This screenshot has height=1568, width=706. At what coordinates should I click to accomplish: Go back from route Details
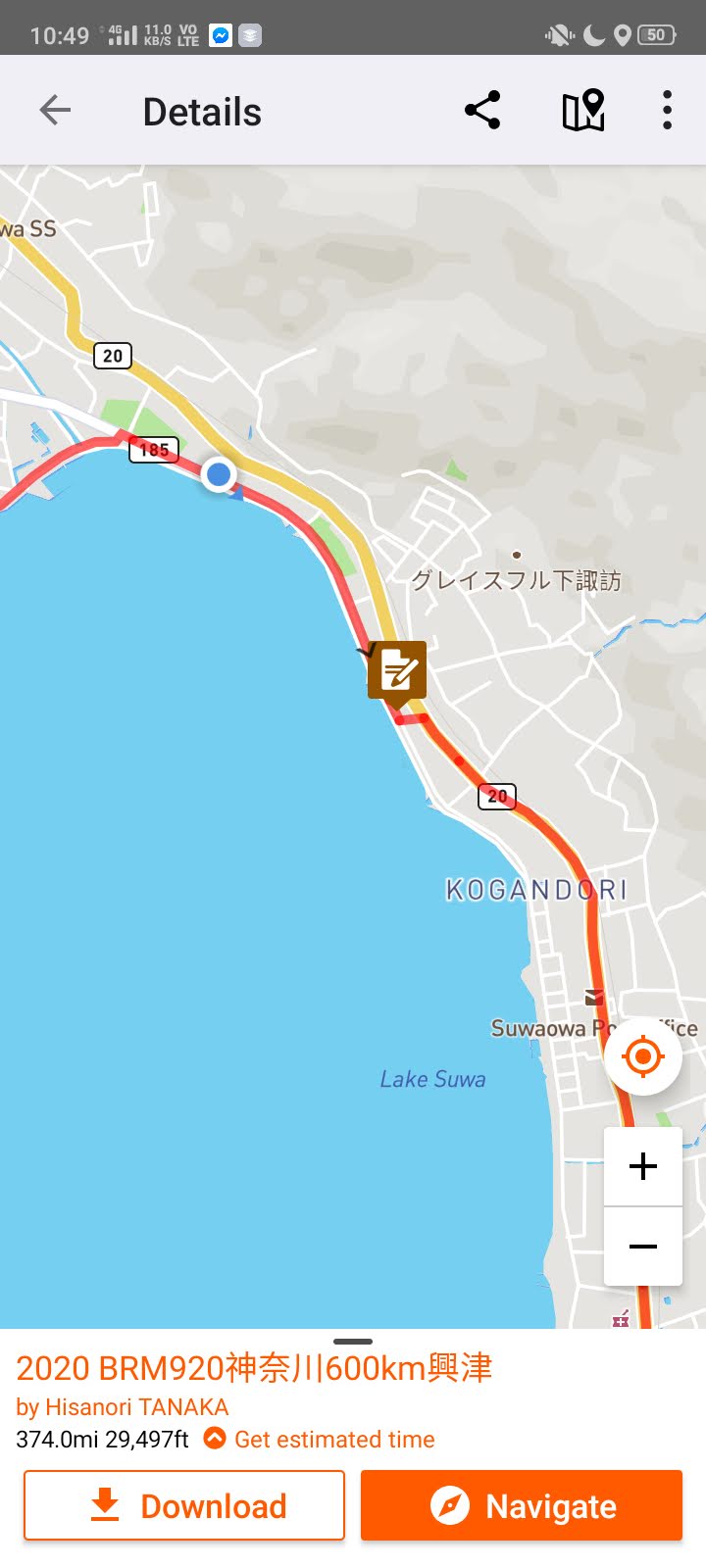[55, 110]
